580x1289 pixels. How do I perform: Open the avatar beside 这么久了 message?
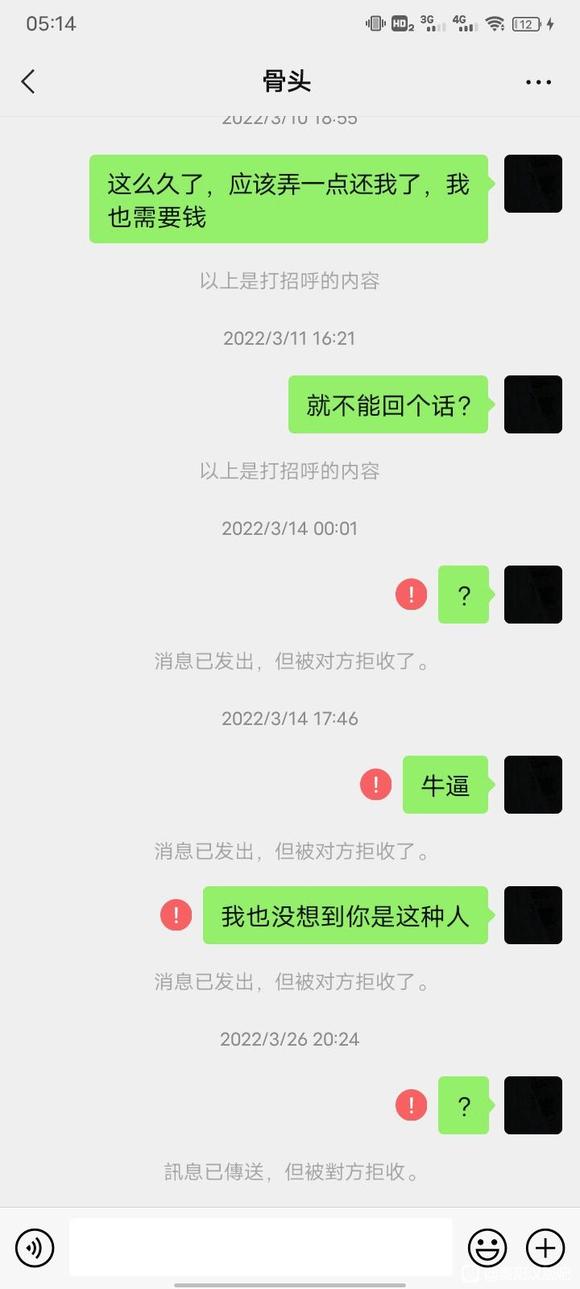tap(533, 183)
